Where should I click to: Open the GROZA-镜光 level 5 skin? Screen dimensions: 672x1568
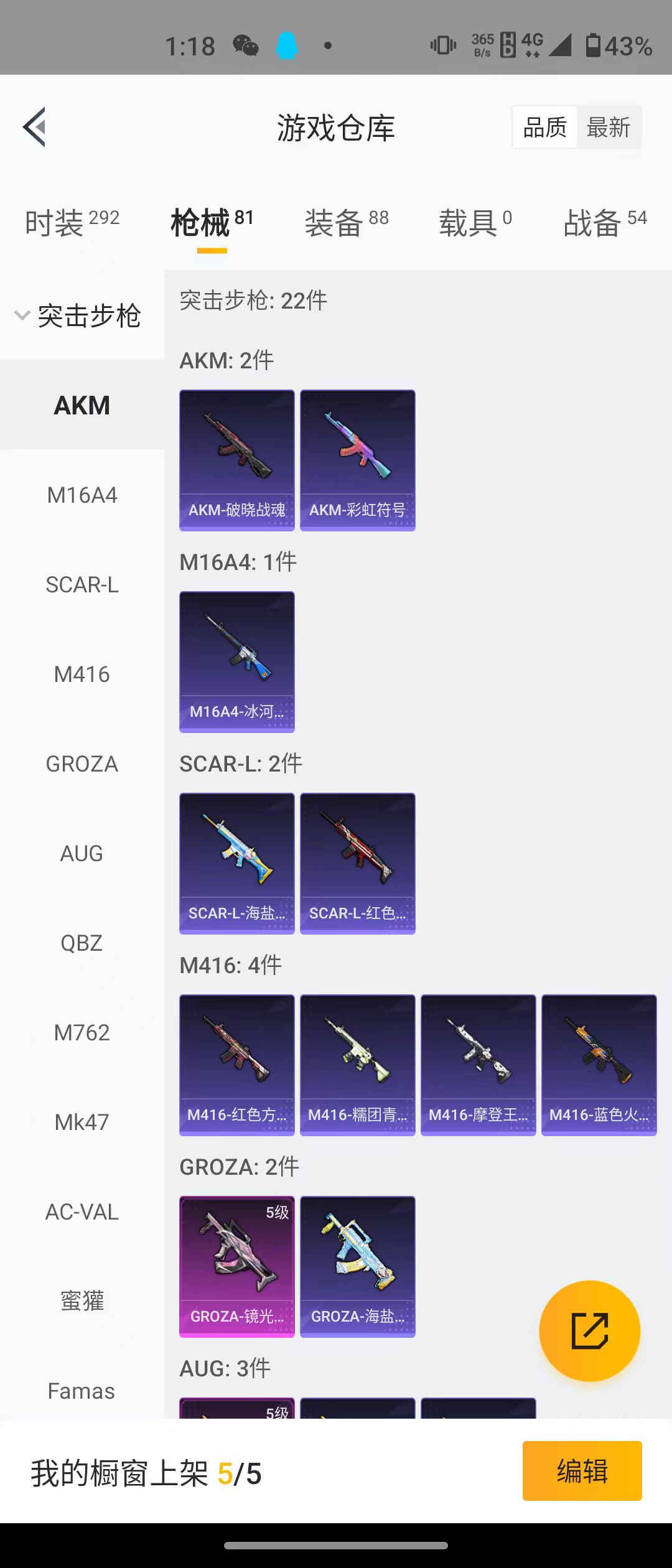(236, 1266)
